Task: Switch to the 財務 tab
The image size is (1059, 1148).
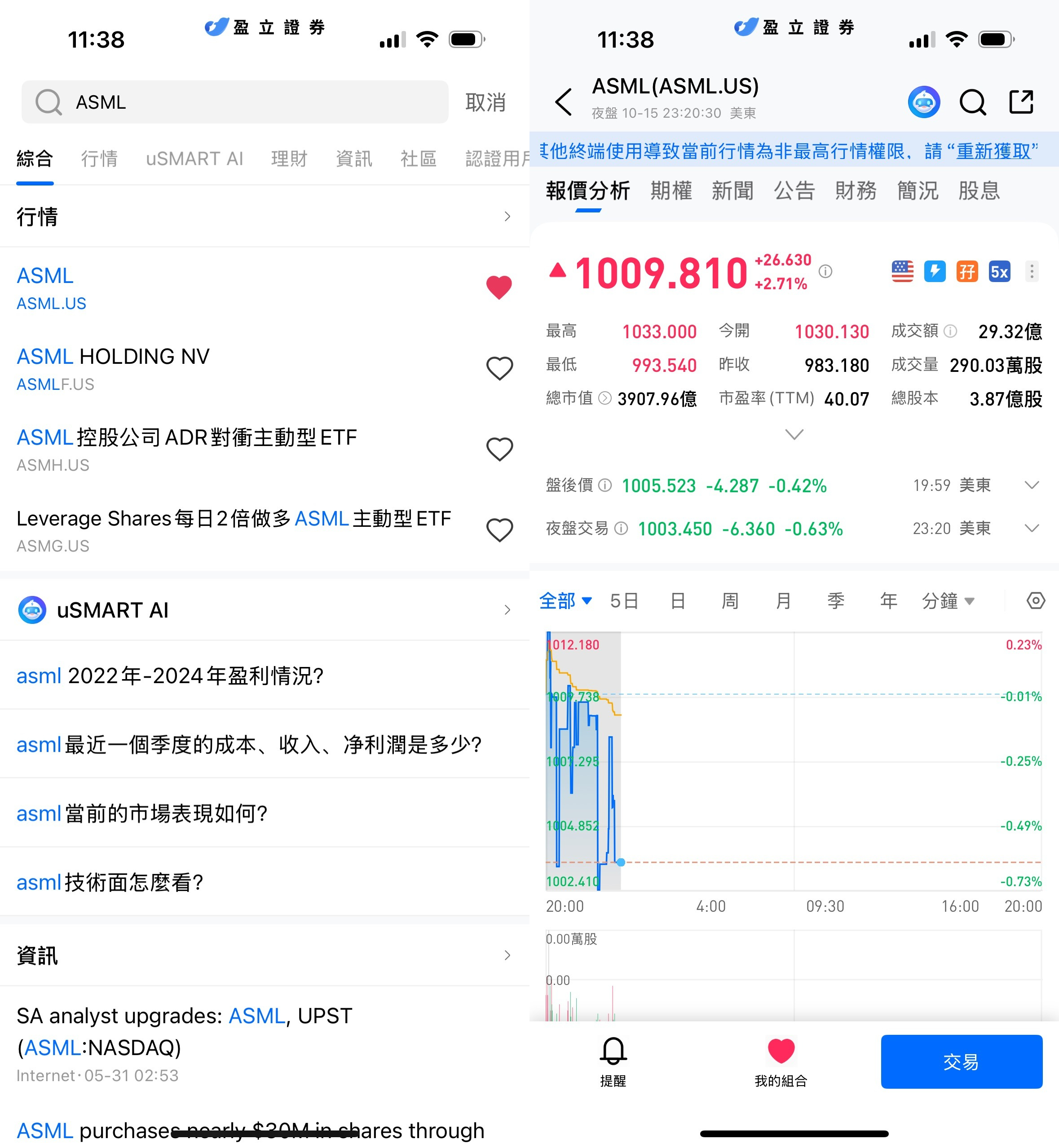Action: (x=856, y=190)
